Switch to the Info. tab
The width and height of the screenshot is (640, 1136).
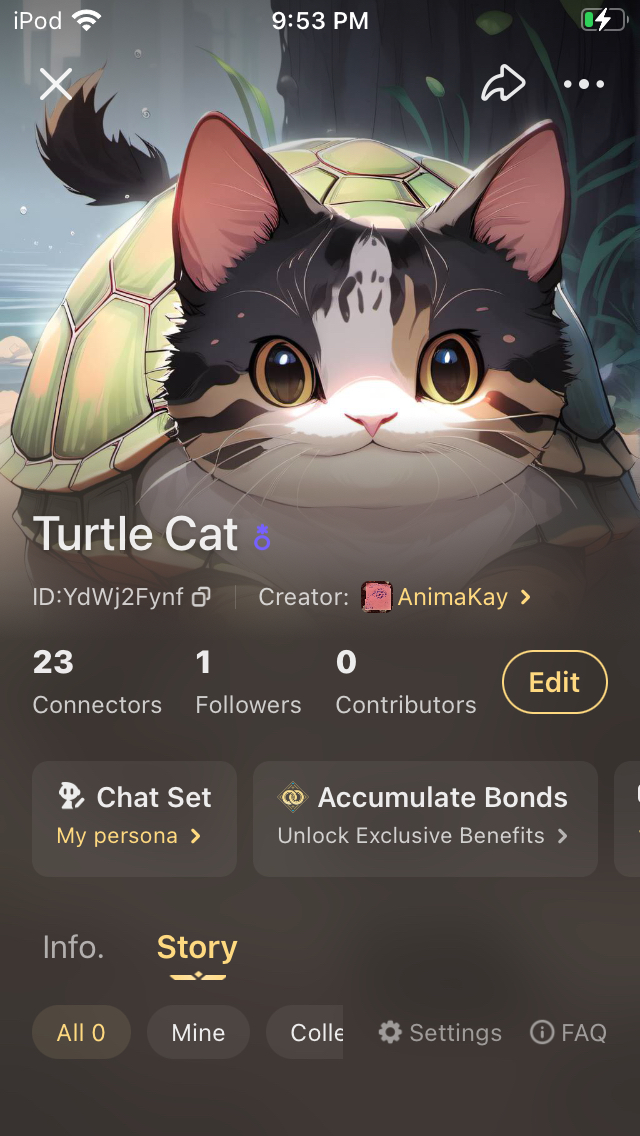[73, 947]
